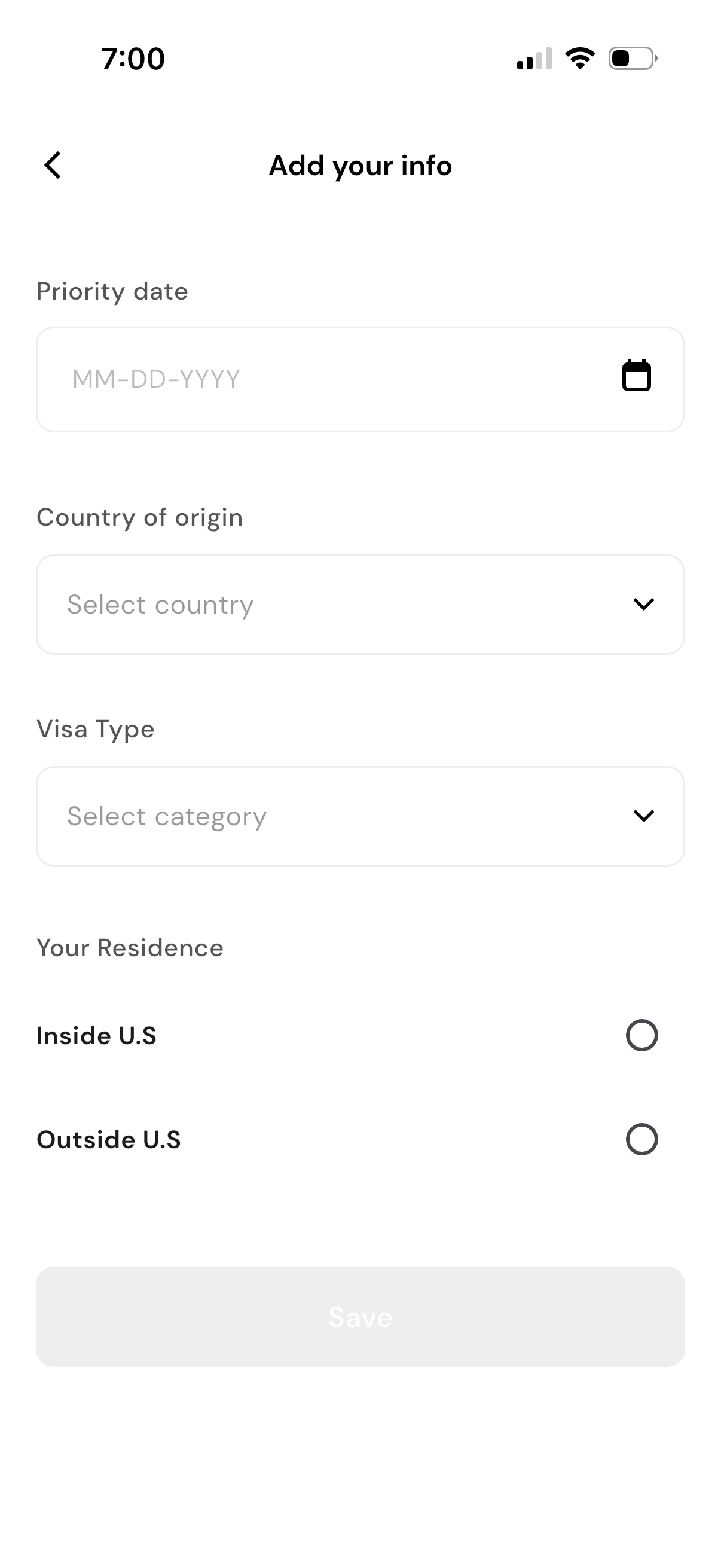Select the Inside U.S radio button

point(641,1035)
